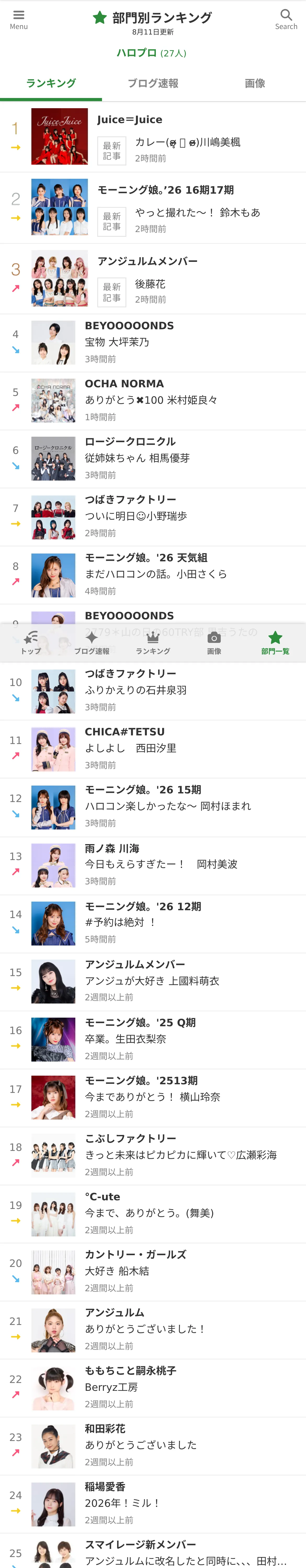Open the Juice=Juice ranking entry
306x1568 pixels.
pyautogui.click(x=153, y=137)
